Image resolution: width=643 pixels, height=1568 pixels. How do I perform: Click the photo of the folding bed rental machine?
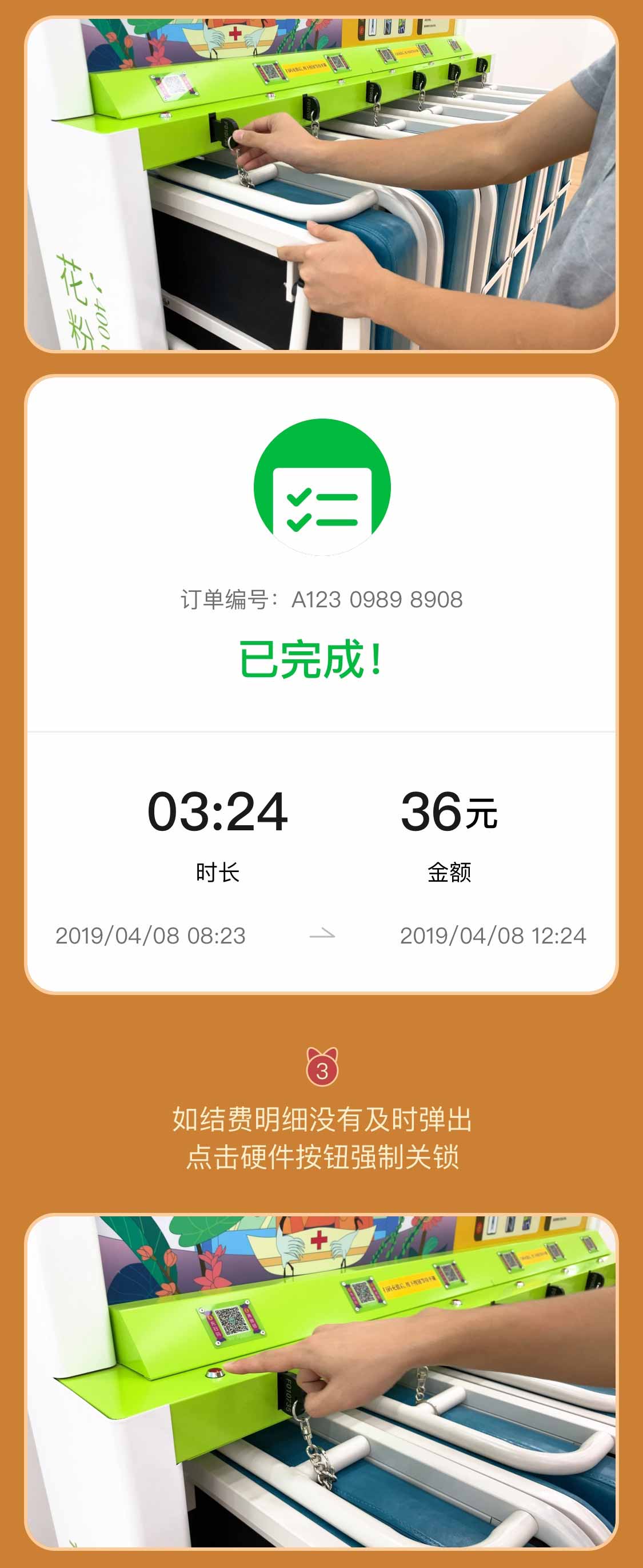321,182
